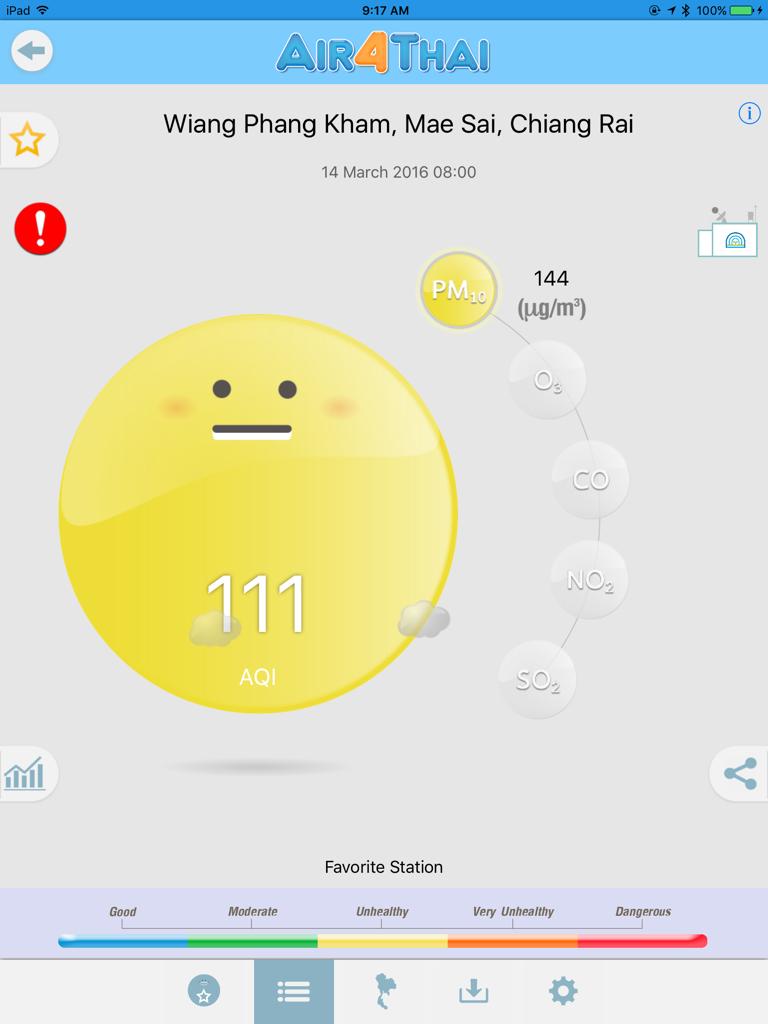Switch to the station list tab

click(294, 991)
